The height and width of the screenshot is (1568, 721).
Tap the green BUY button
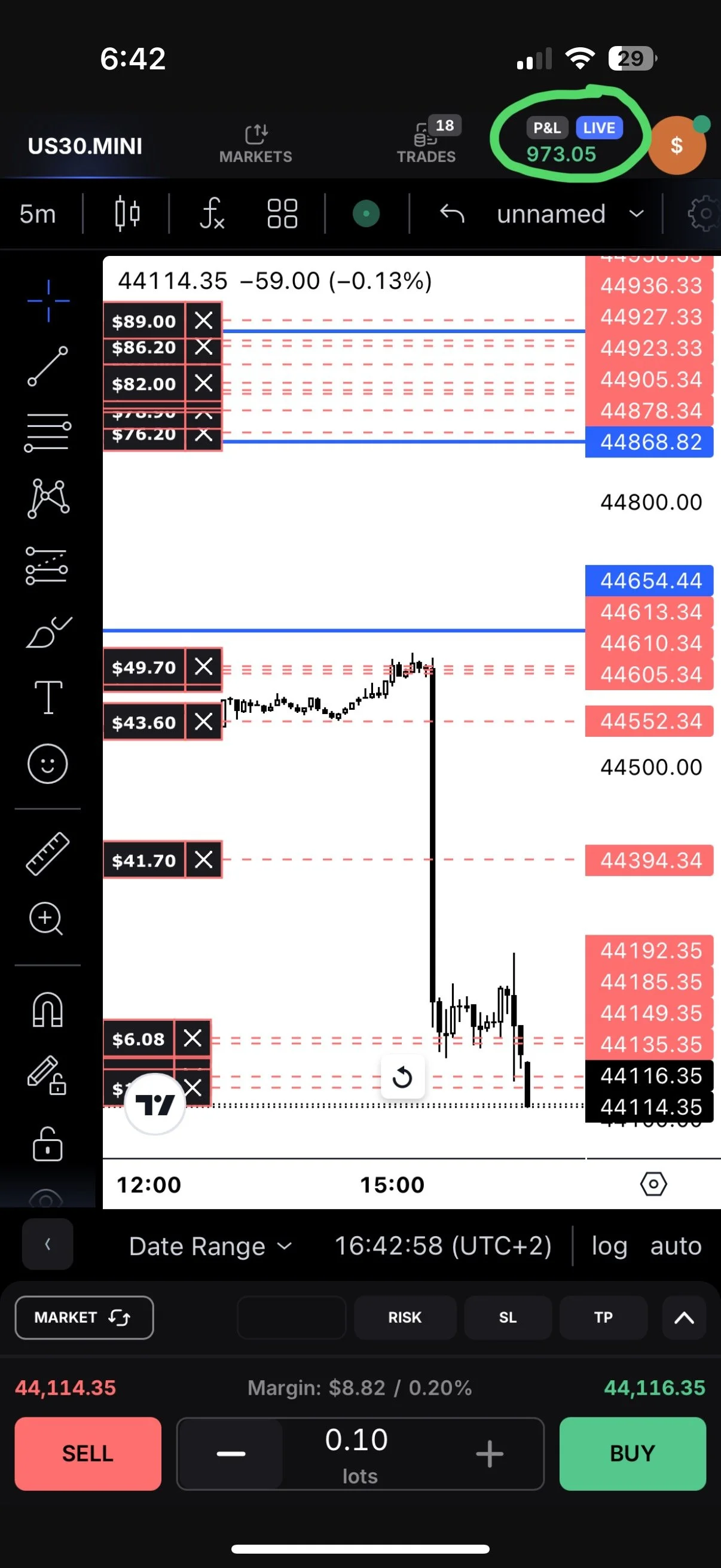pos(633,1454)
